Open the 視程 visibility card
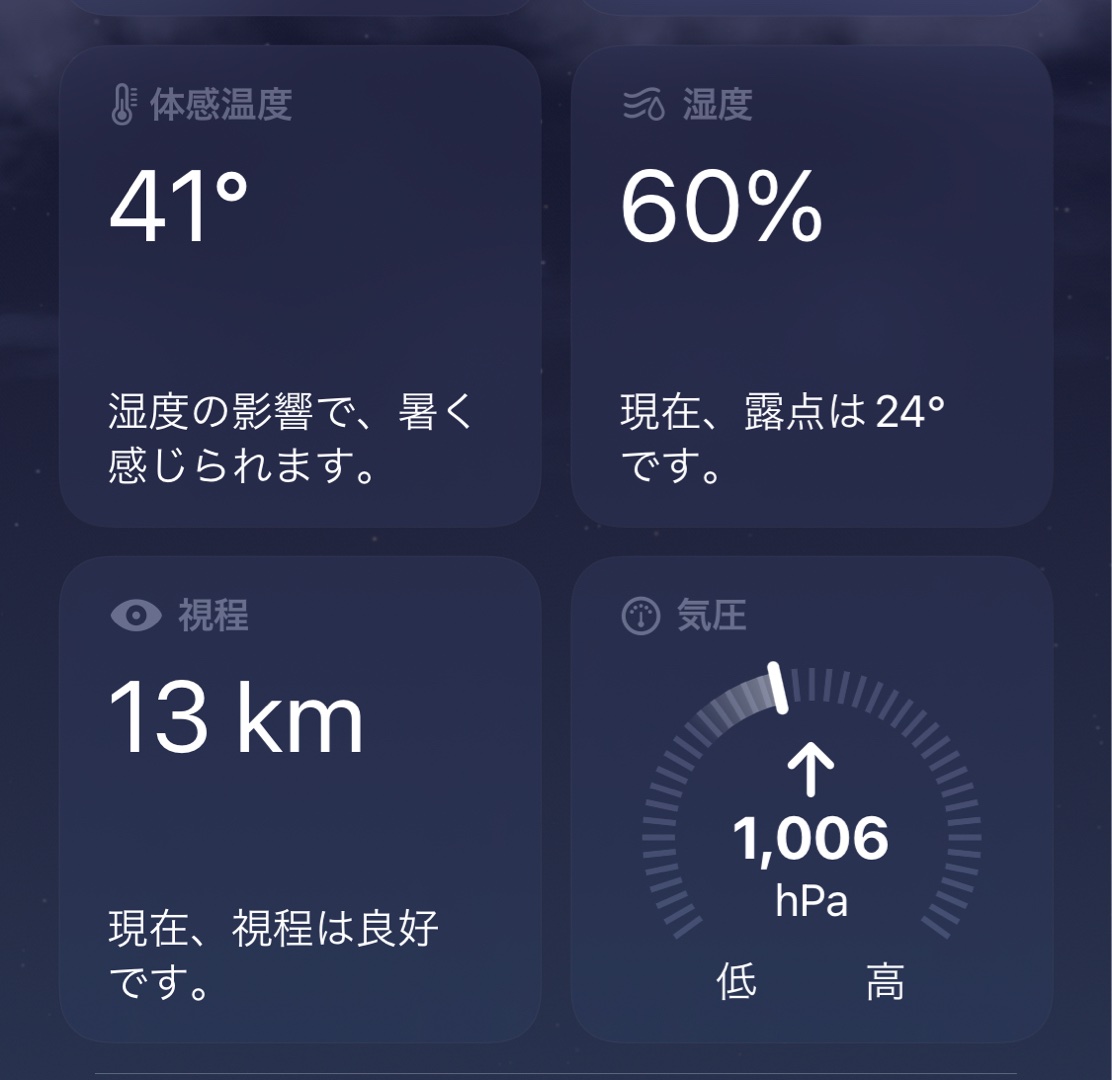Screen dimensions: 1112x1080 [x=300, y=800]
